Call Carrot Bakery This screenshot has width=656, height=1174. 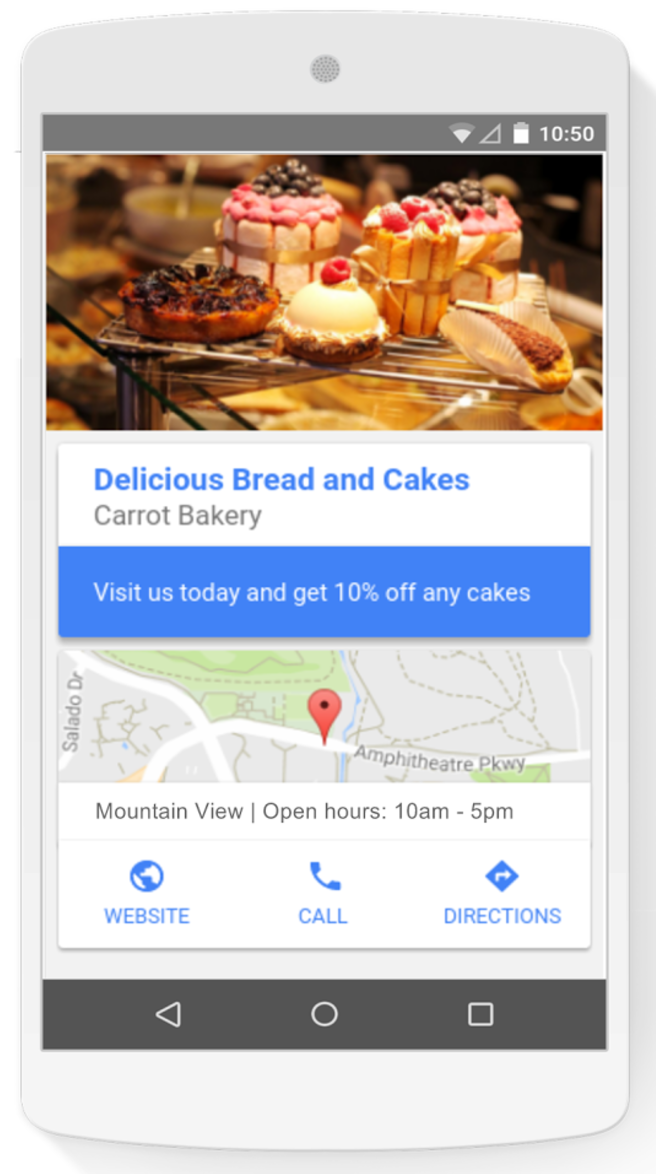[x=324, y=893]
